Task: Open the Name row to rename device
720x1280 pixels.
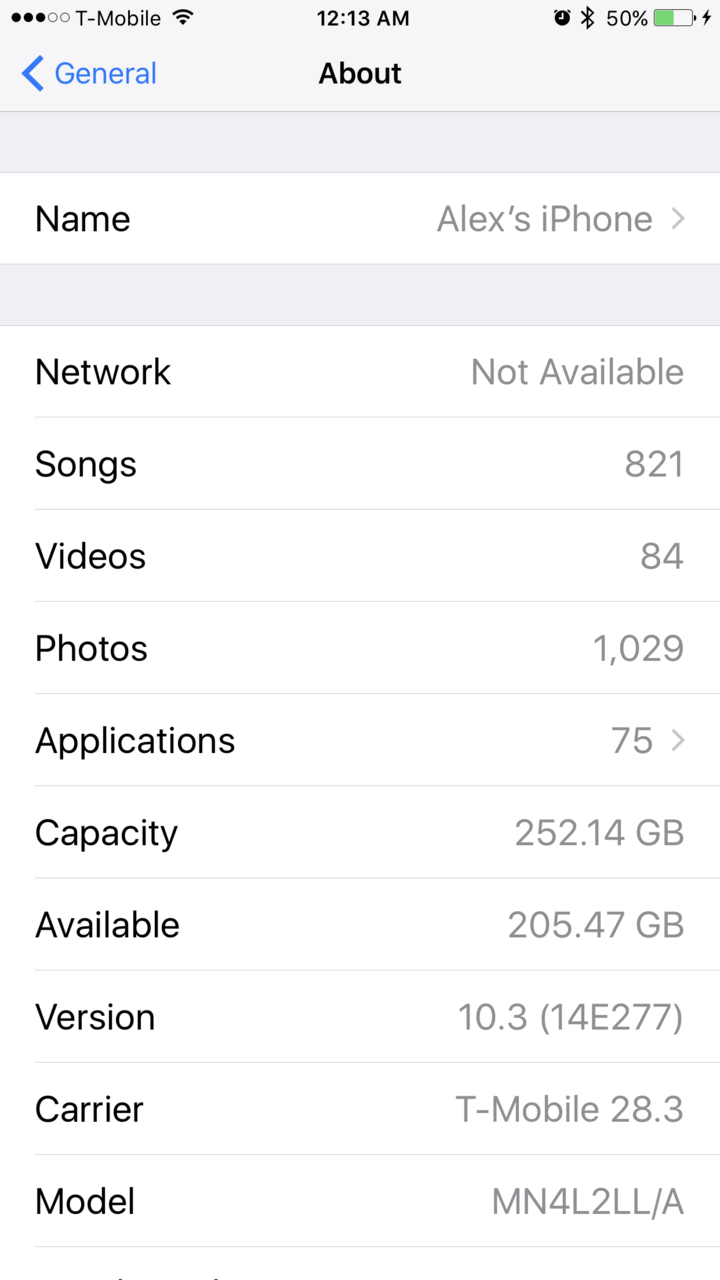Action: tap(360, 219)
